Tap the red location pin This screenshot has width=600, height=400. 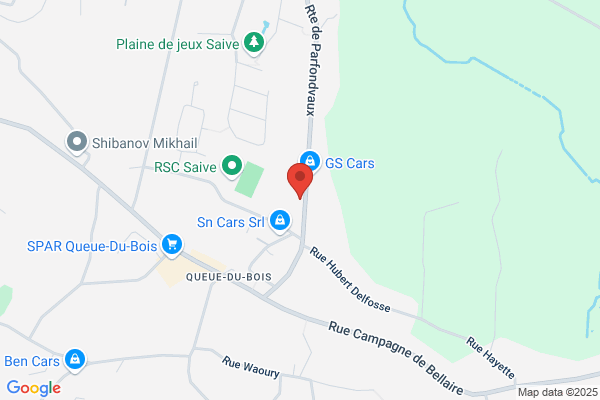click(x=300, y=181)
